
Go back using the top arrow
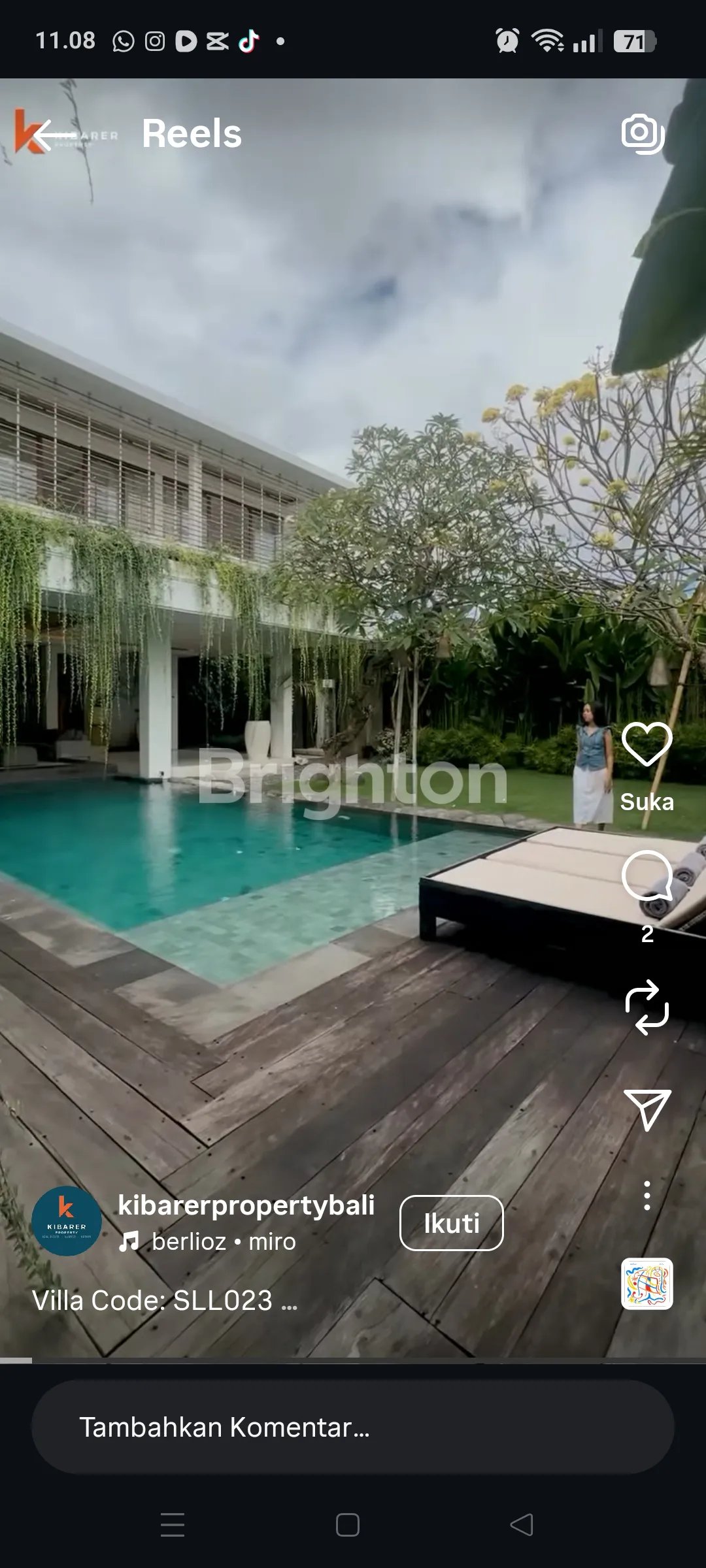click(x=54, y=135)
